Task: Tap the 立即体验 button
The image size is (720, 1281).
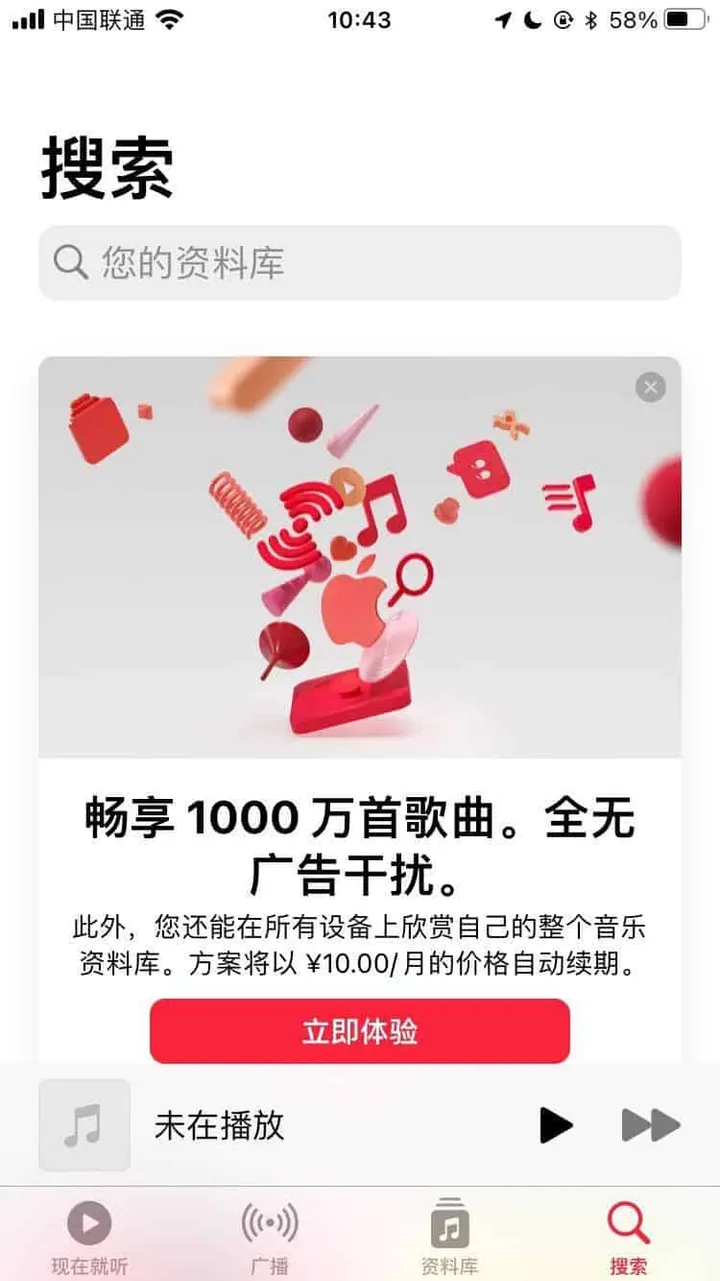Action: (360, 1031)
